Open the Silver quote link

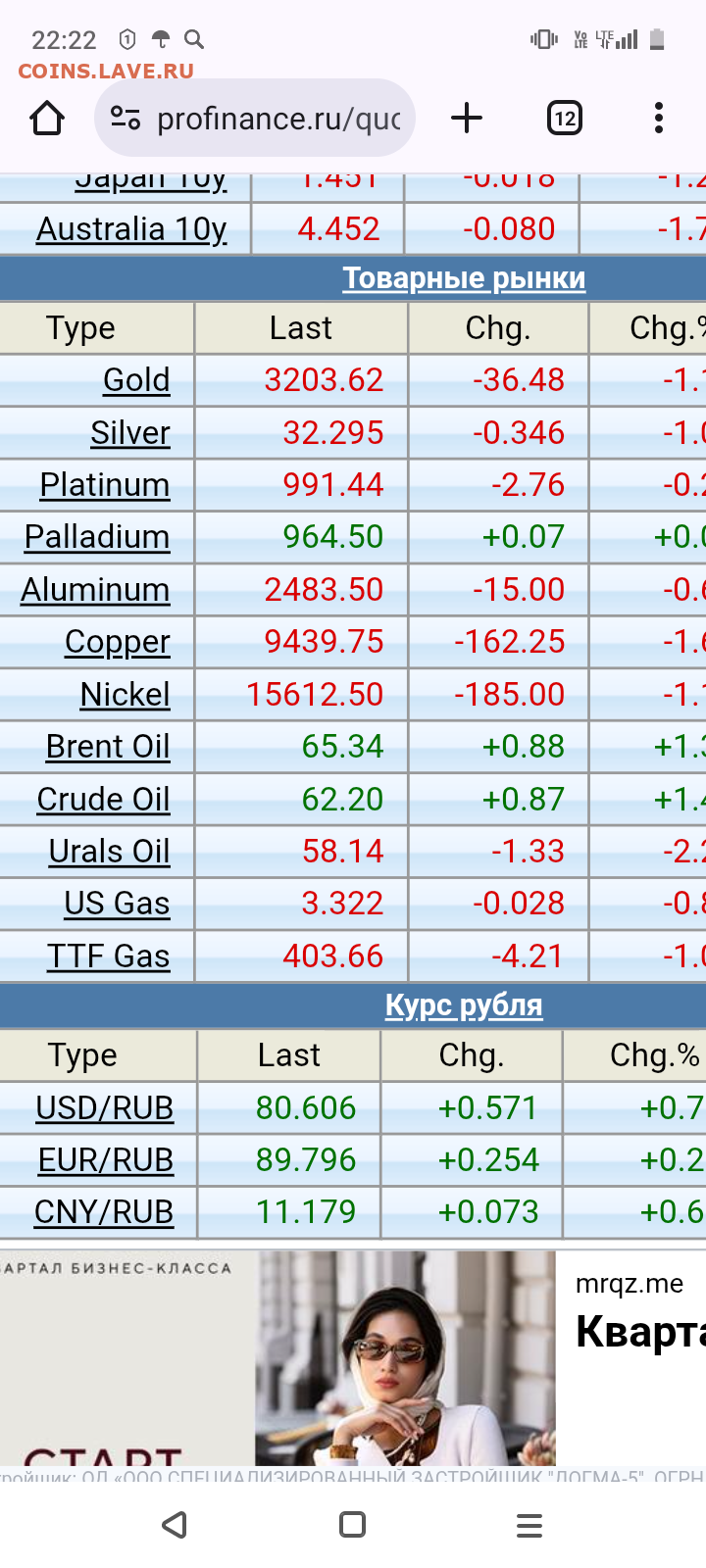click(130, 432)
